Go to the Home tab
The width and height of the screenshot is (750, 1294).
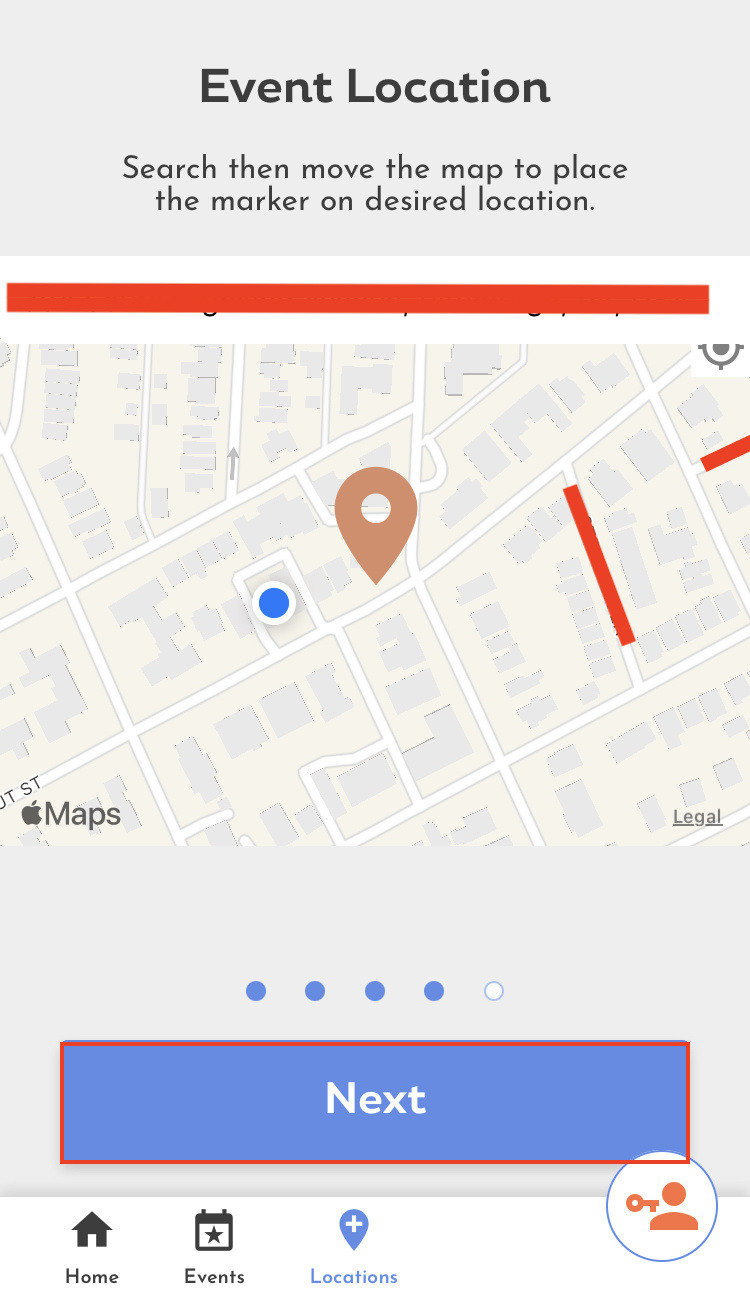pos(92,1246)
